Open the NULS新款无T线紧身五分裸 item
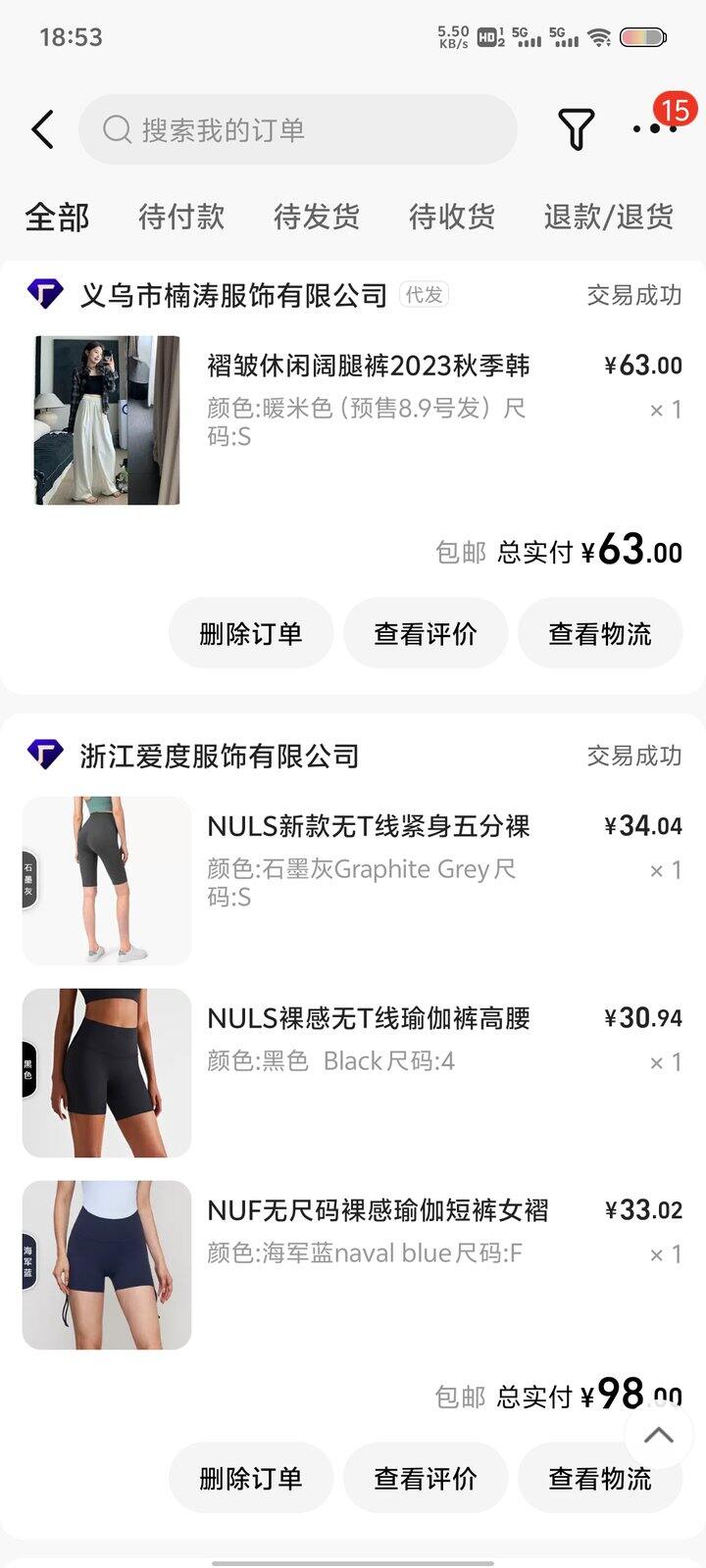The height and width of the screenshot is (1568, 706). click(368, 827)
